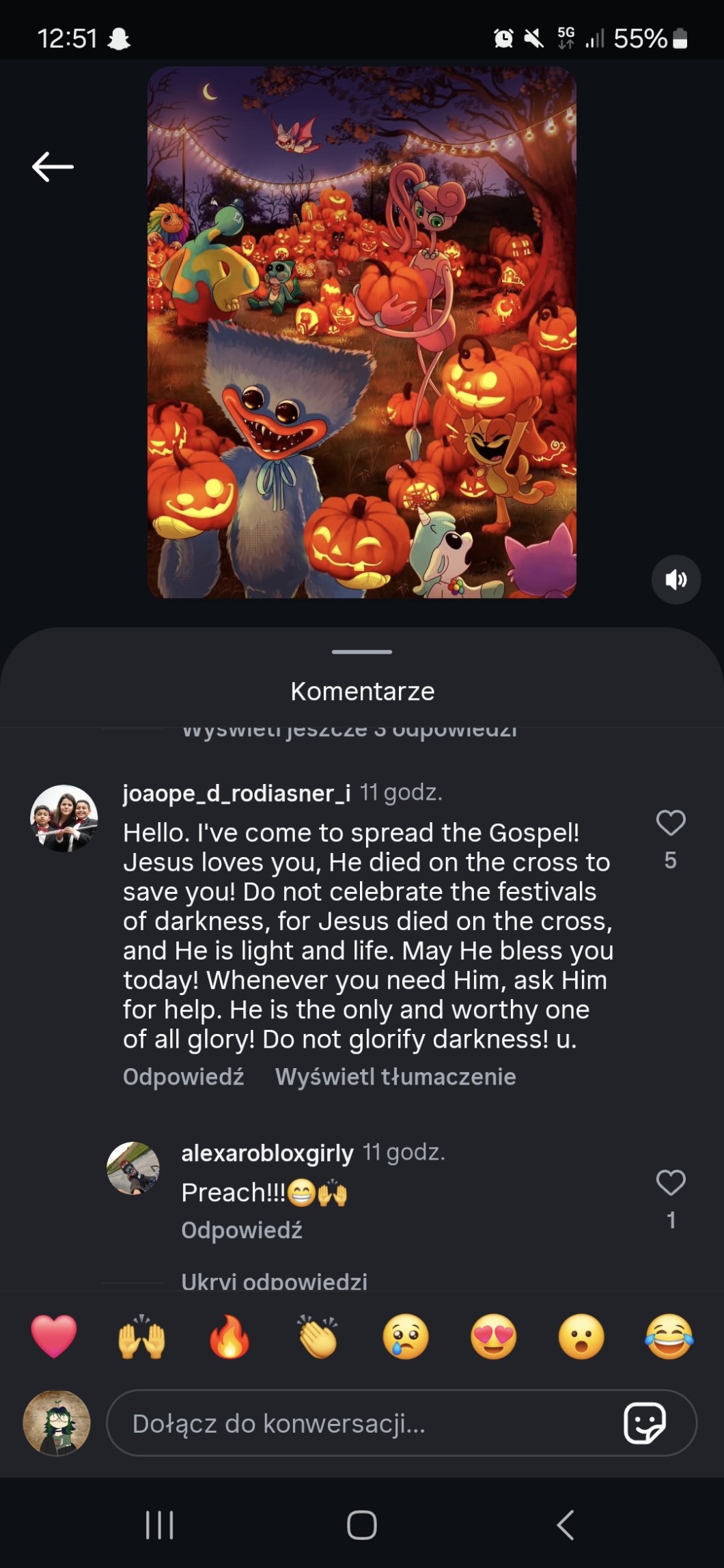Reply to alexarobloxgirly's comment
724x1568 pixels.
pyautogui.click(x=241, y=1230)
